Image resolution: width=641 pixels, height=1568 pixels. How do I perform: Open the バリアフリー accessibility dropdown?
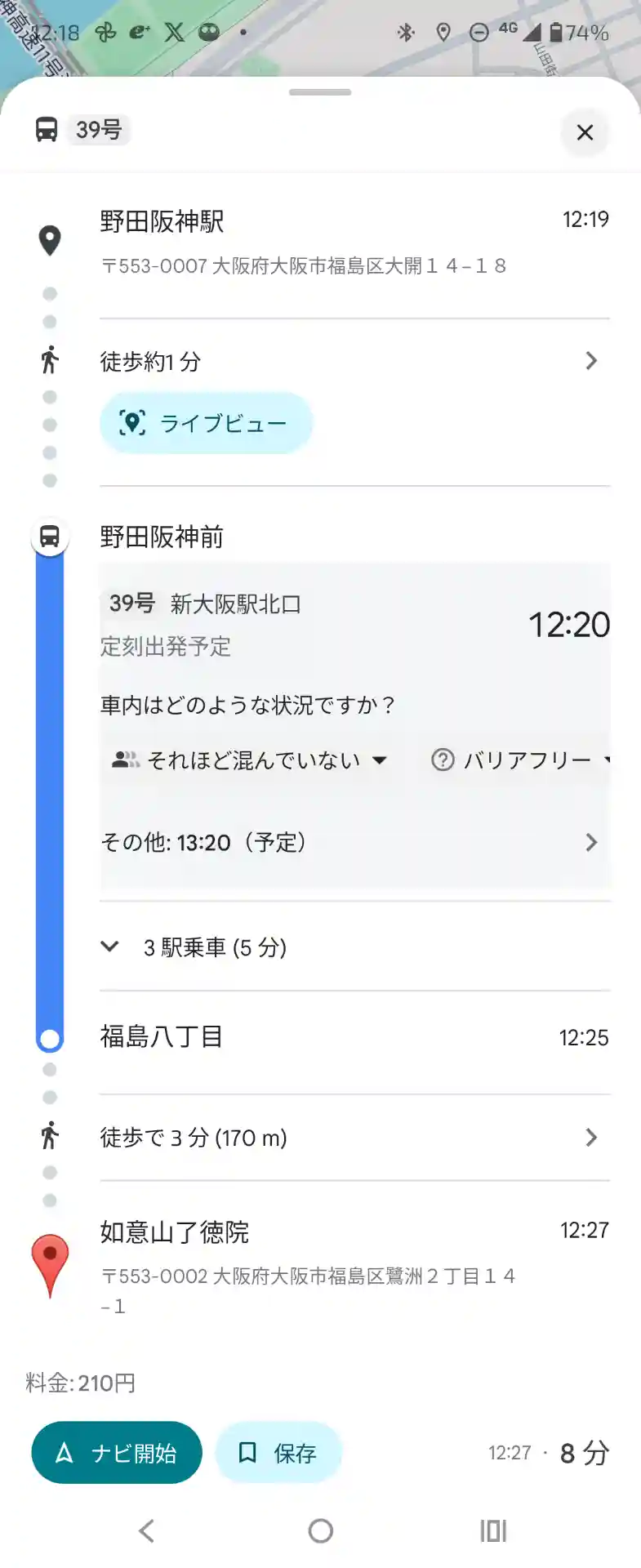coord(519,760)
